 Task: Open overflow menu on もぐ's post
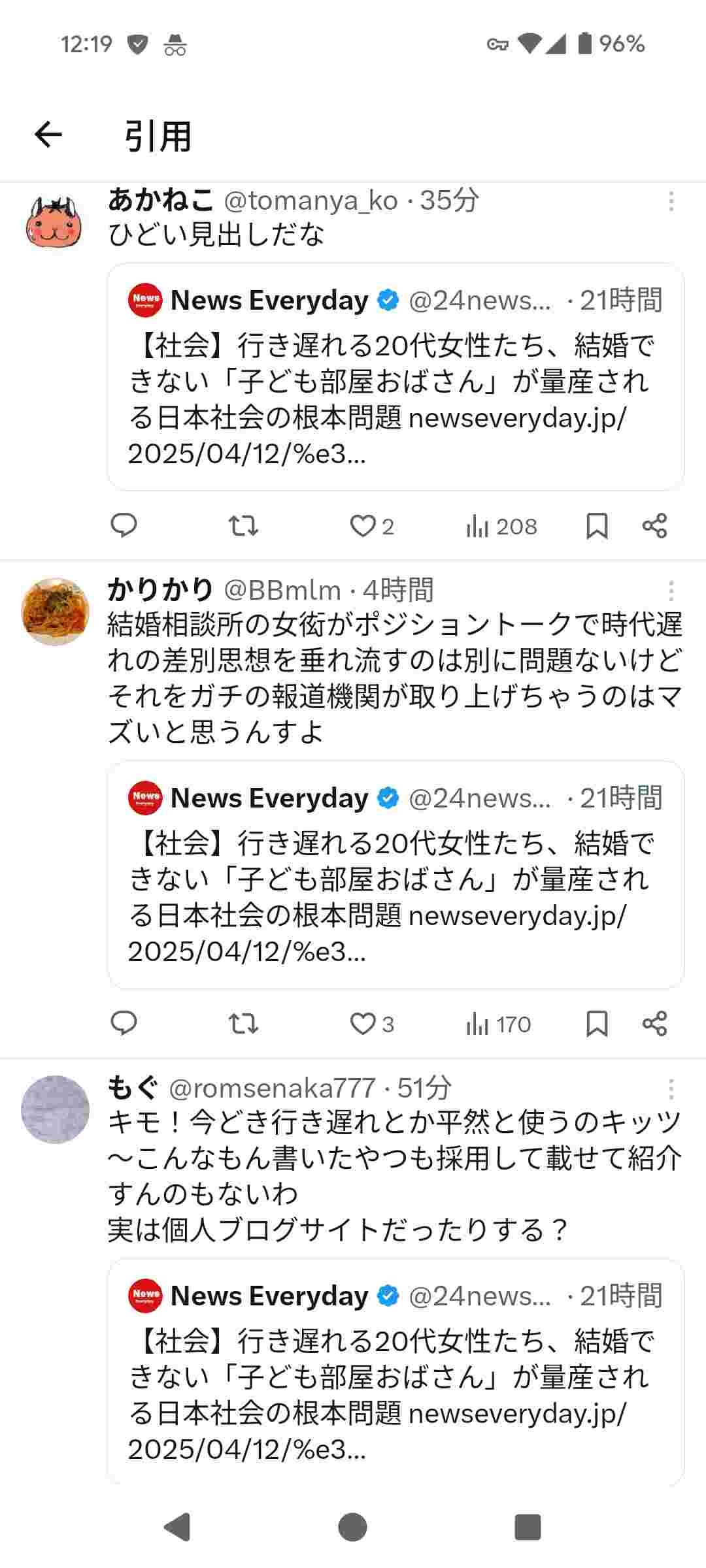coord(671,1088)
